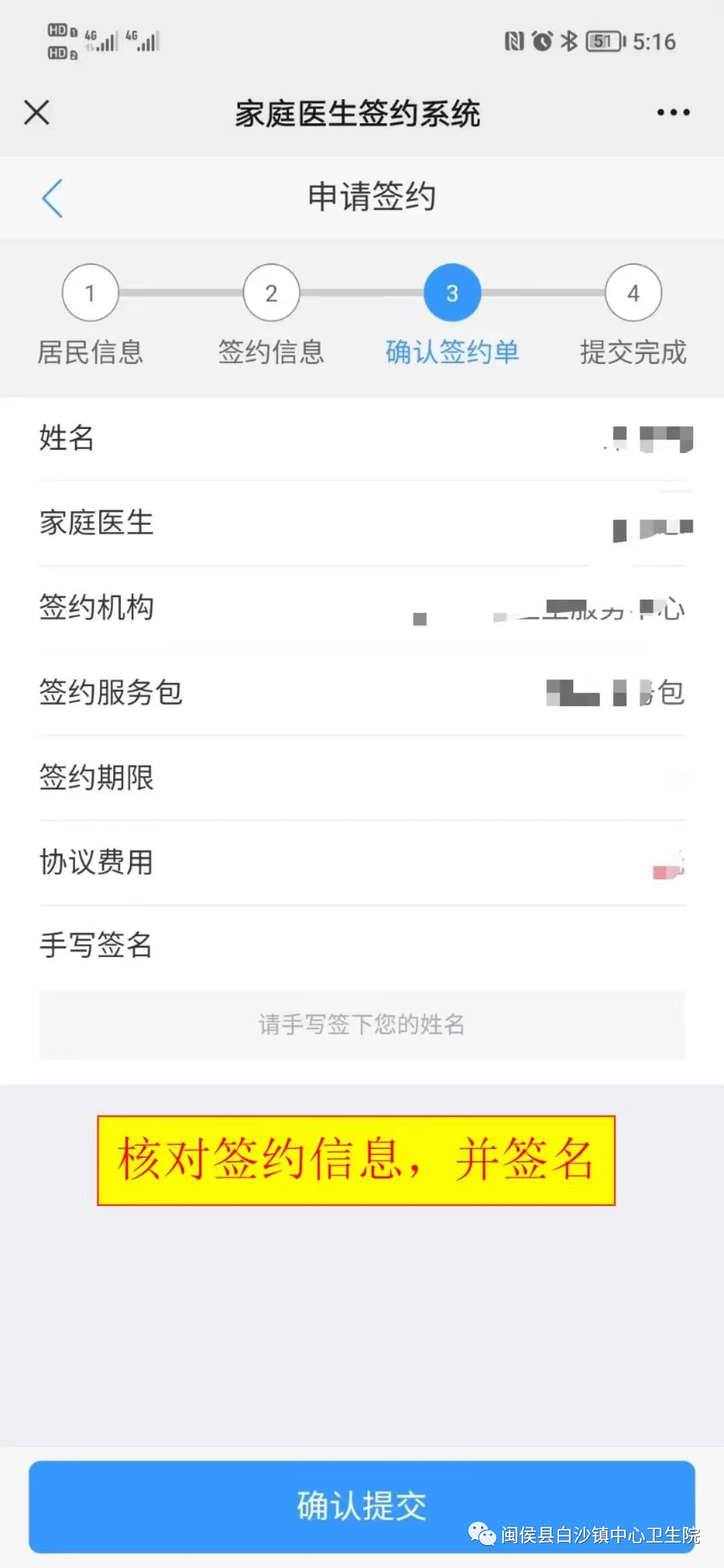This screenshot has width=724, height=1568.
Task: Close the 家庭医生签约系统 mini program
Action: coord(37,112)
